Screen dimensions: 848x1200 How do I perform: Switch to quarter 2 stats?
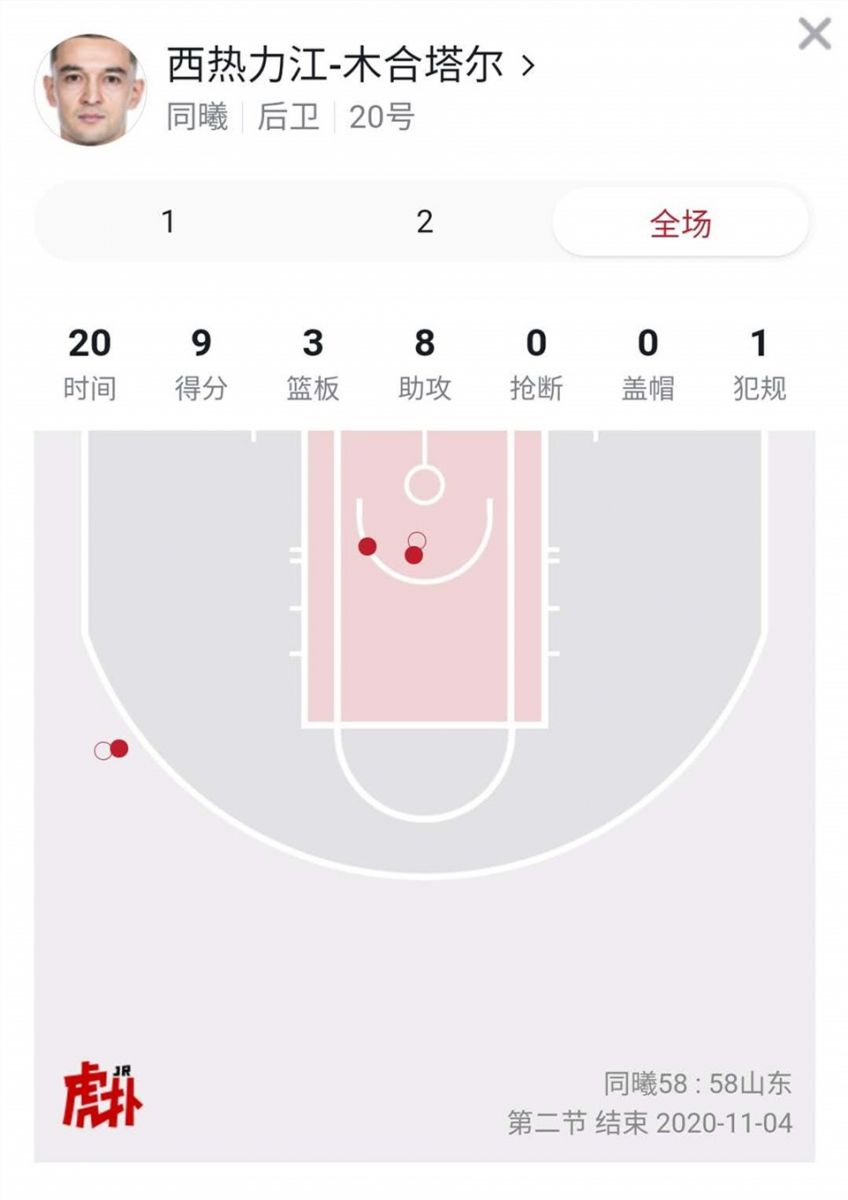(x=425, y=222)
